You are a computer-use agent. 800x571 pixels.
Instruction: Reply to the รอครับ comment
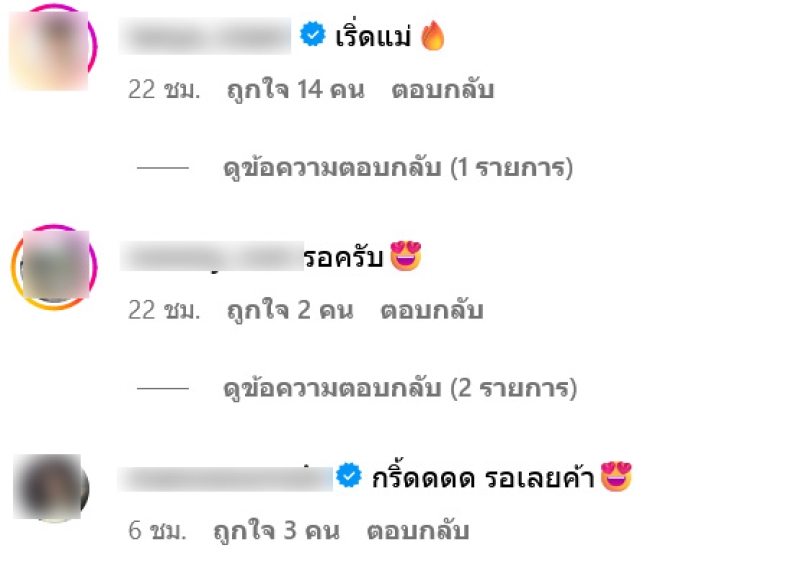(432, 310)
